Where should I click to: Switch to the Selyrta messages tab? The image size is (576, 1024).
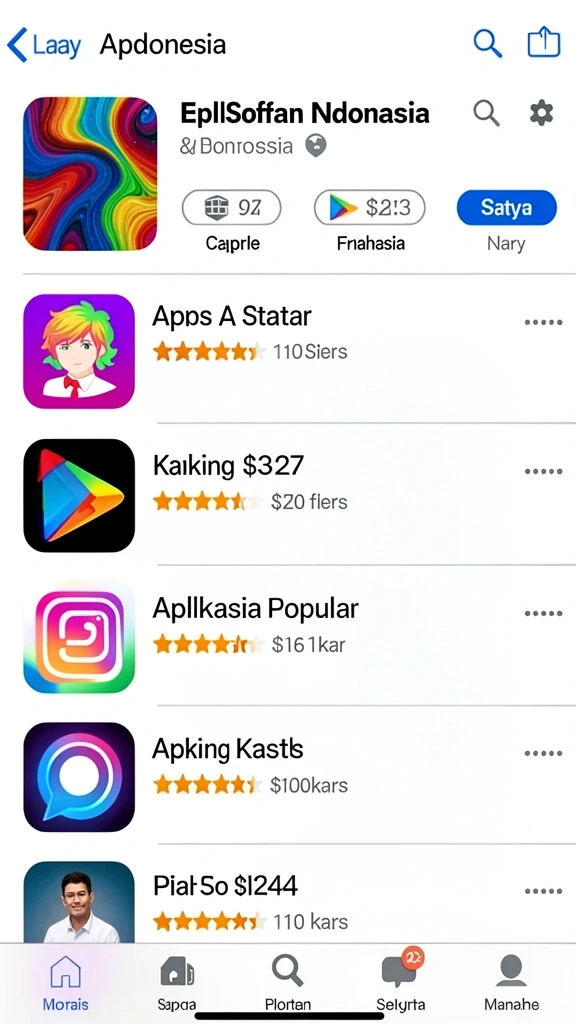point(401,982)
